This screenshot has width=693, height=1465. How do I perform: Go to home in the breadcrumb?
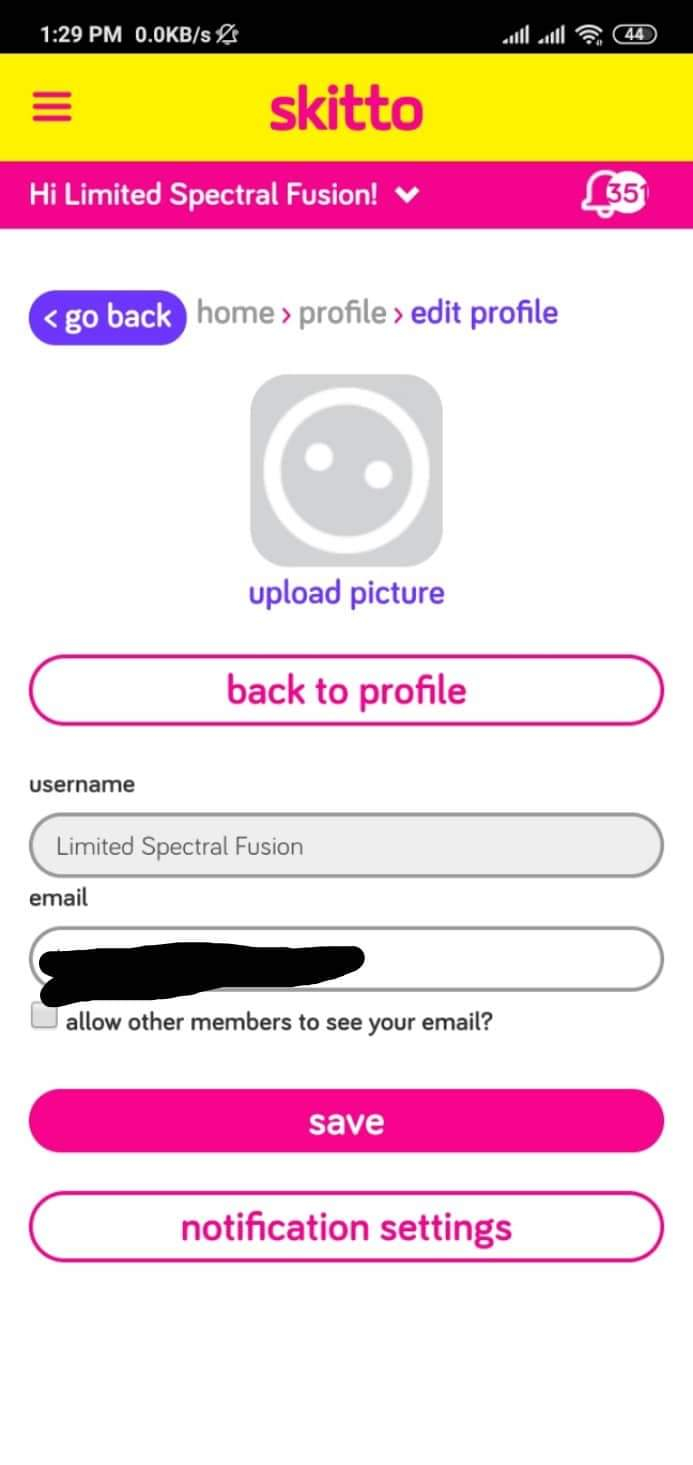click(x=235, y=313)
